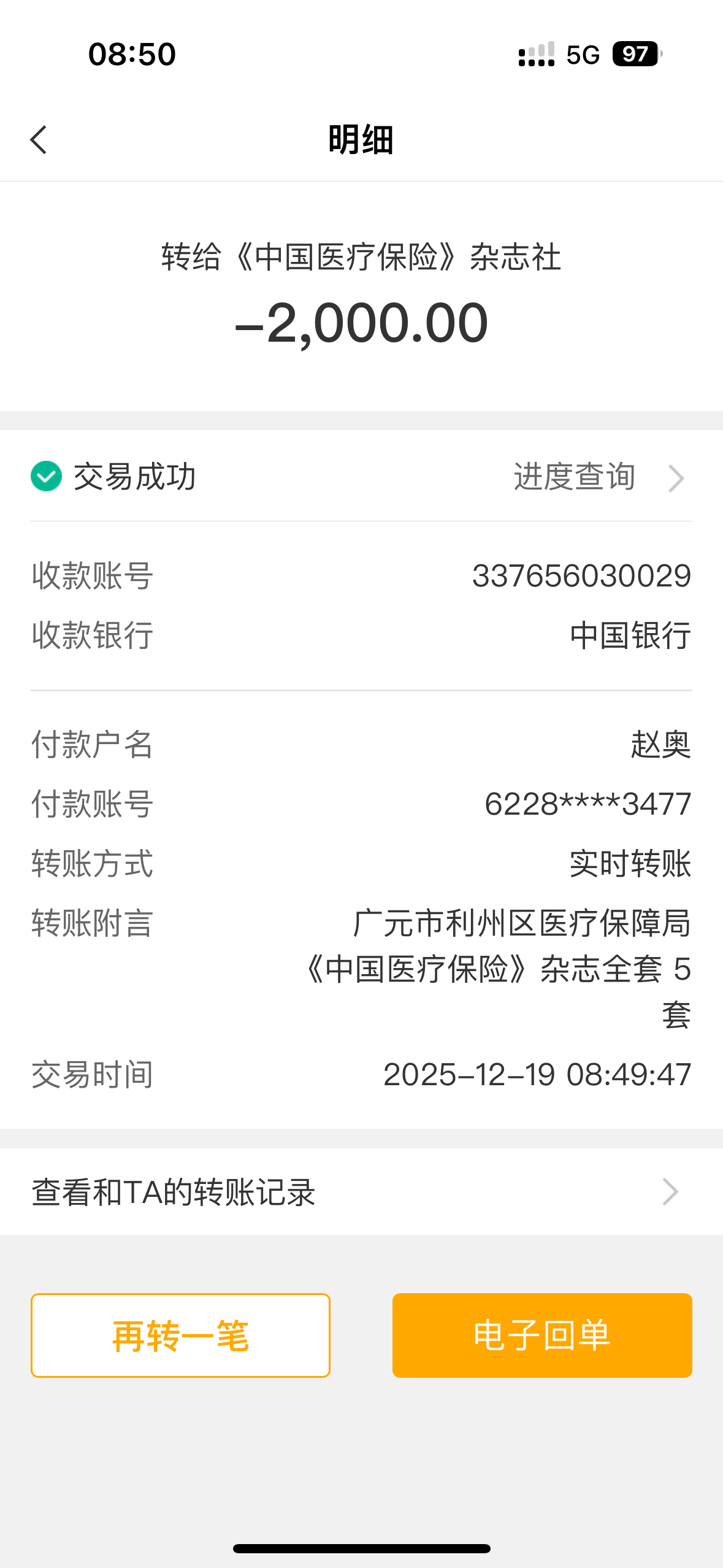Tap the 再转一笔 button
This screenshot has height=1568, width=723.
tap(180, 1335)
